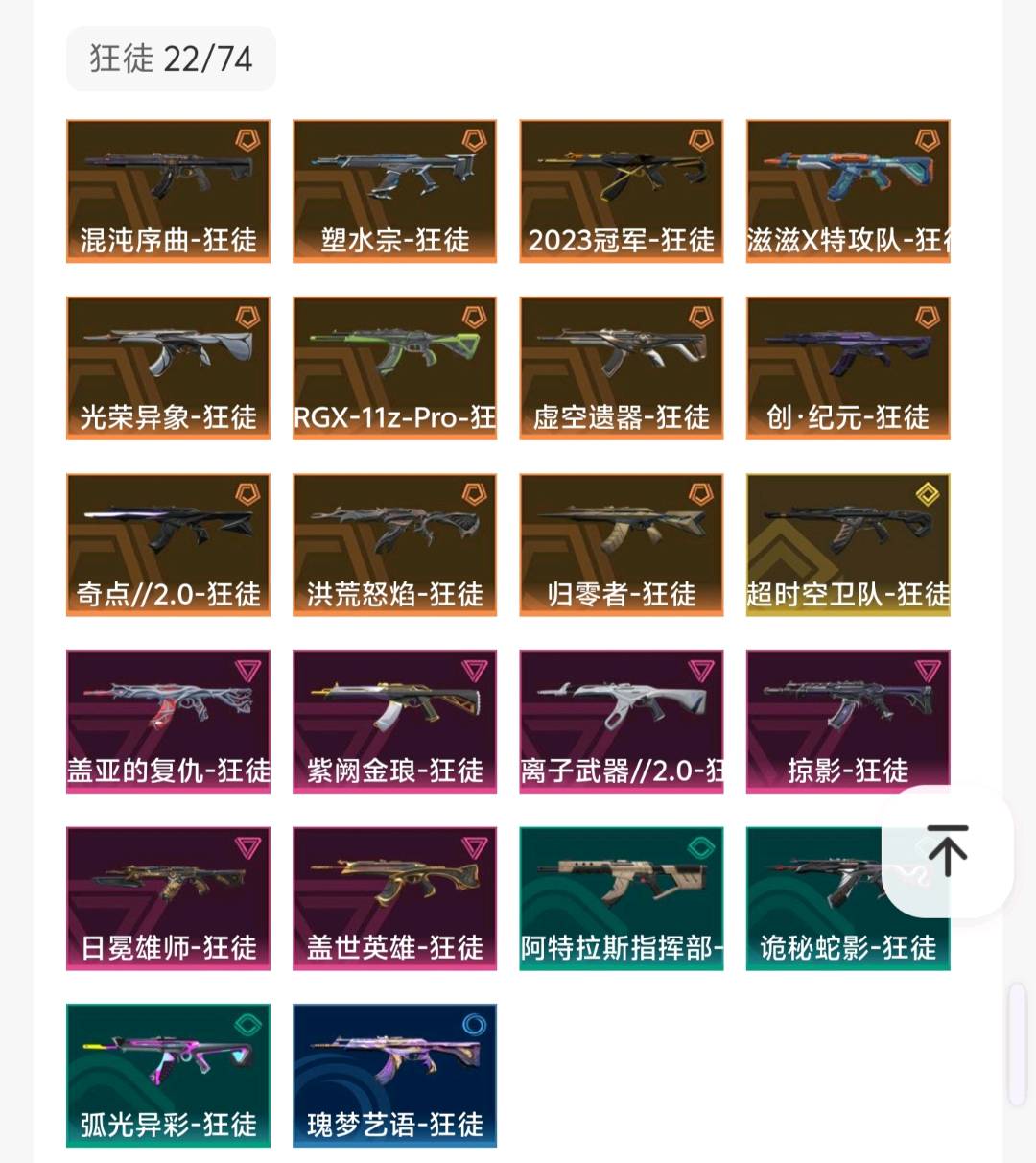Select the 虚空遗器-狂徒 skin
This screenshot has width=1036, height=1163.
pos(621,368)
